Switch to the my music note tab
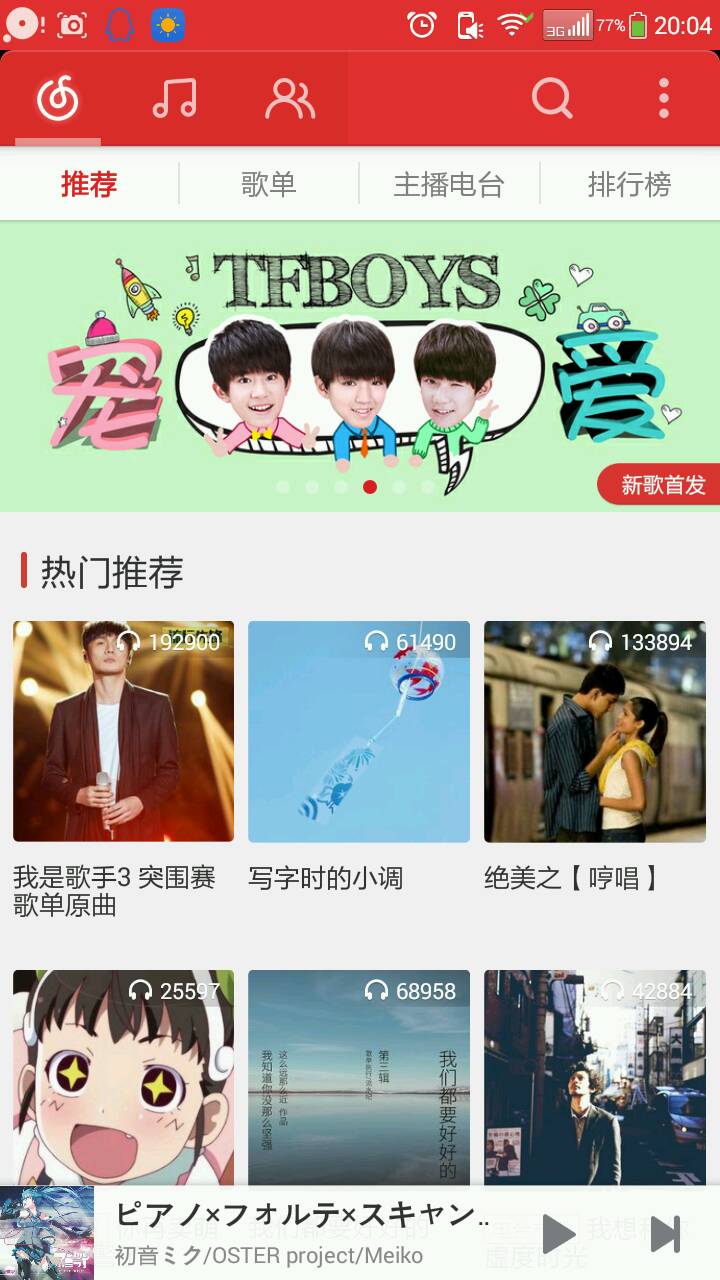 [x=174, y=99]
